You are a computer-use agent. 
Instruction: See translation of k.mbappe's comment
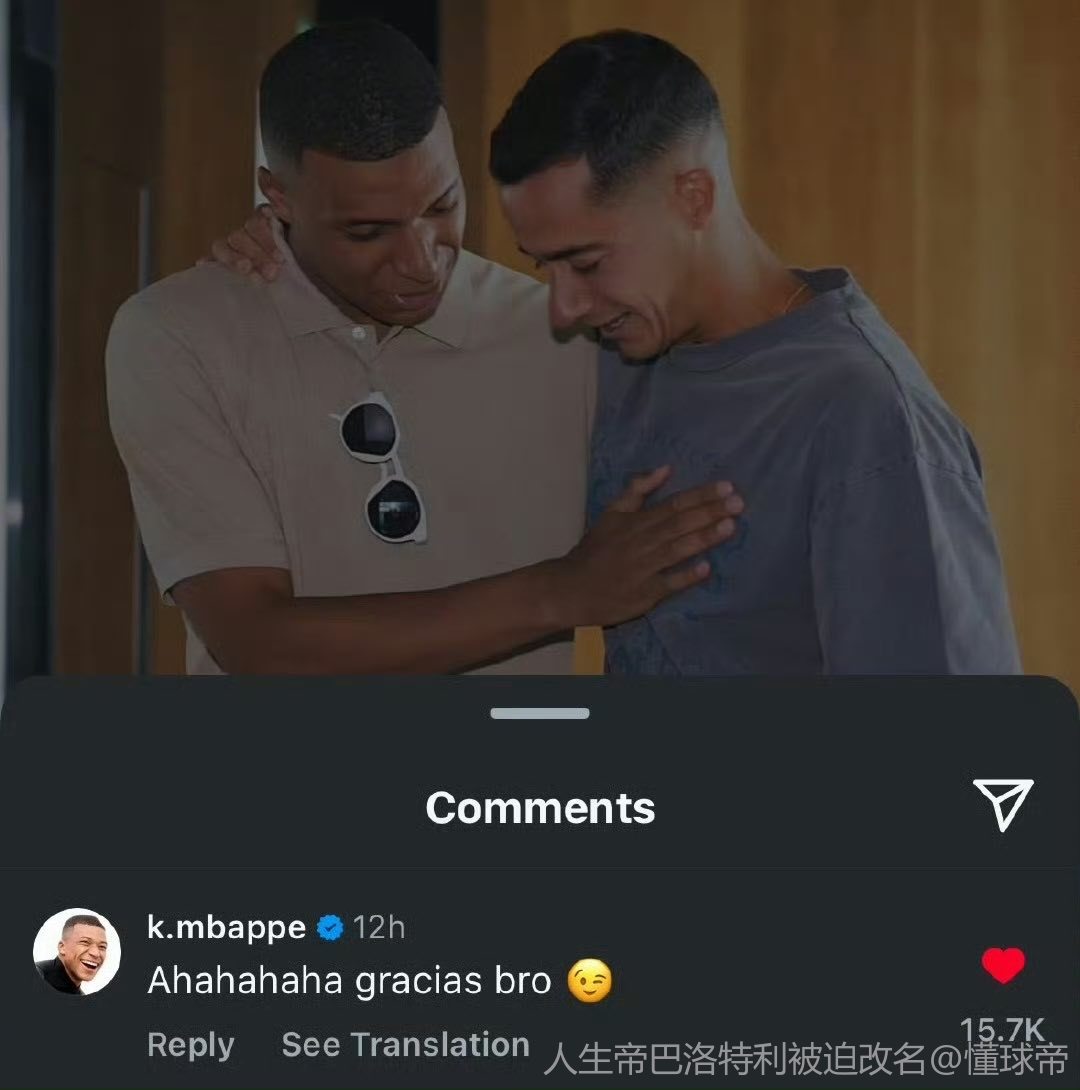pyautogui.click(x=405, y=1045)
